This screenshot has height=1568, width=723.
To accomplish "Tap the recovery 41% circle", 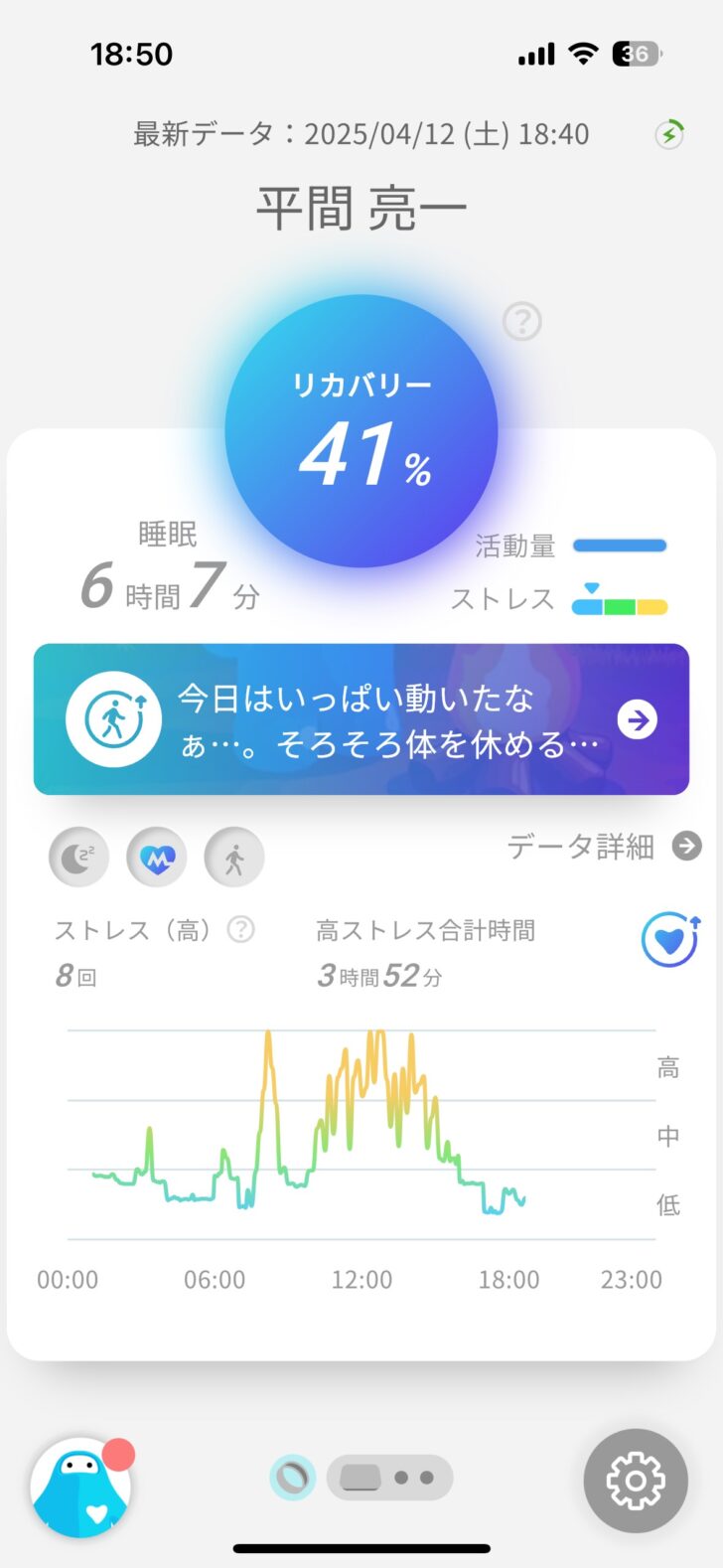I will (x=361, y=431).
